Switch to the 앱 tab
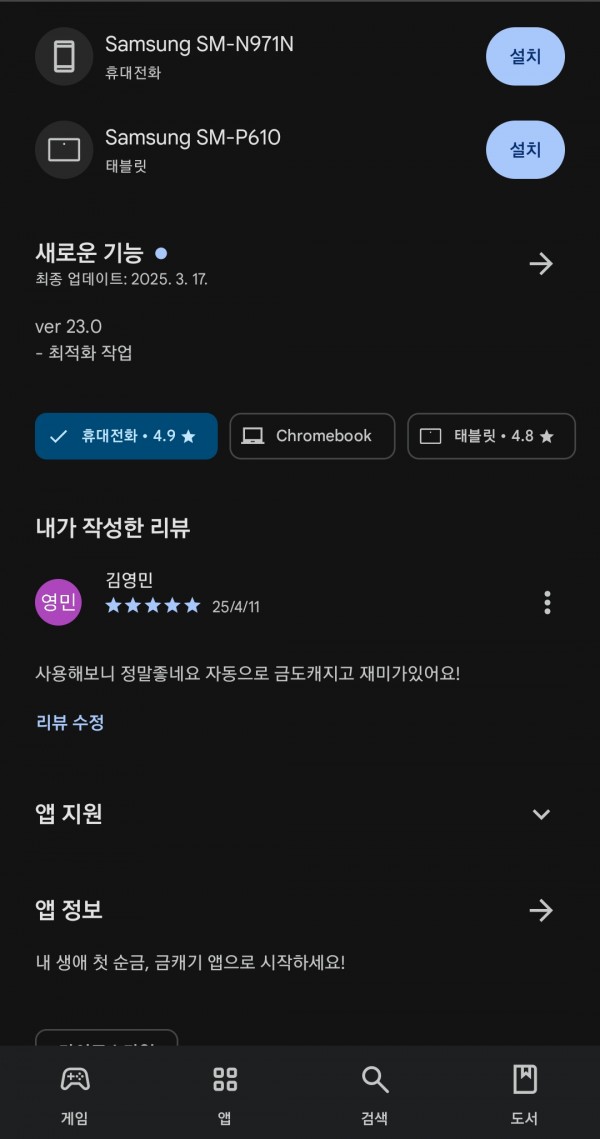The image size is (600, 1139). [225, 1094]
